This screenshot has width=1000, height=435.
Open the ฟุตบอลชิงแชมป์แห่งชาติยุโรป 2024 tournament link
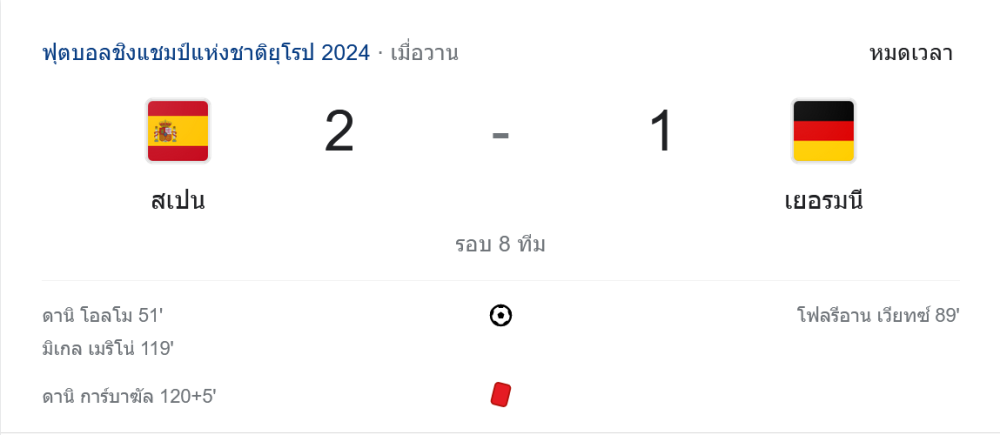[x=206, y=53]
